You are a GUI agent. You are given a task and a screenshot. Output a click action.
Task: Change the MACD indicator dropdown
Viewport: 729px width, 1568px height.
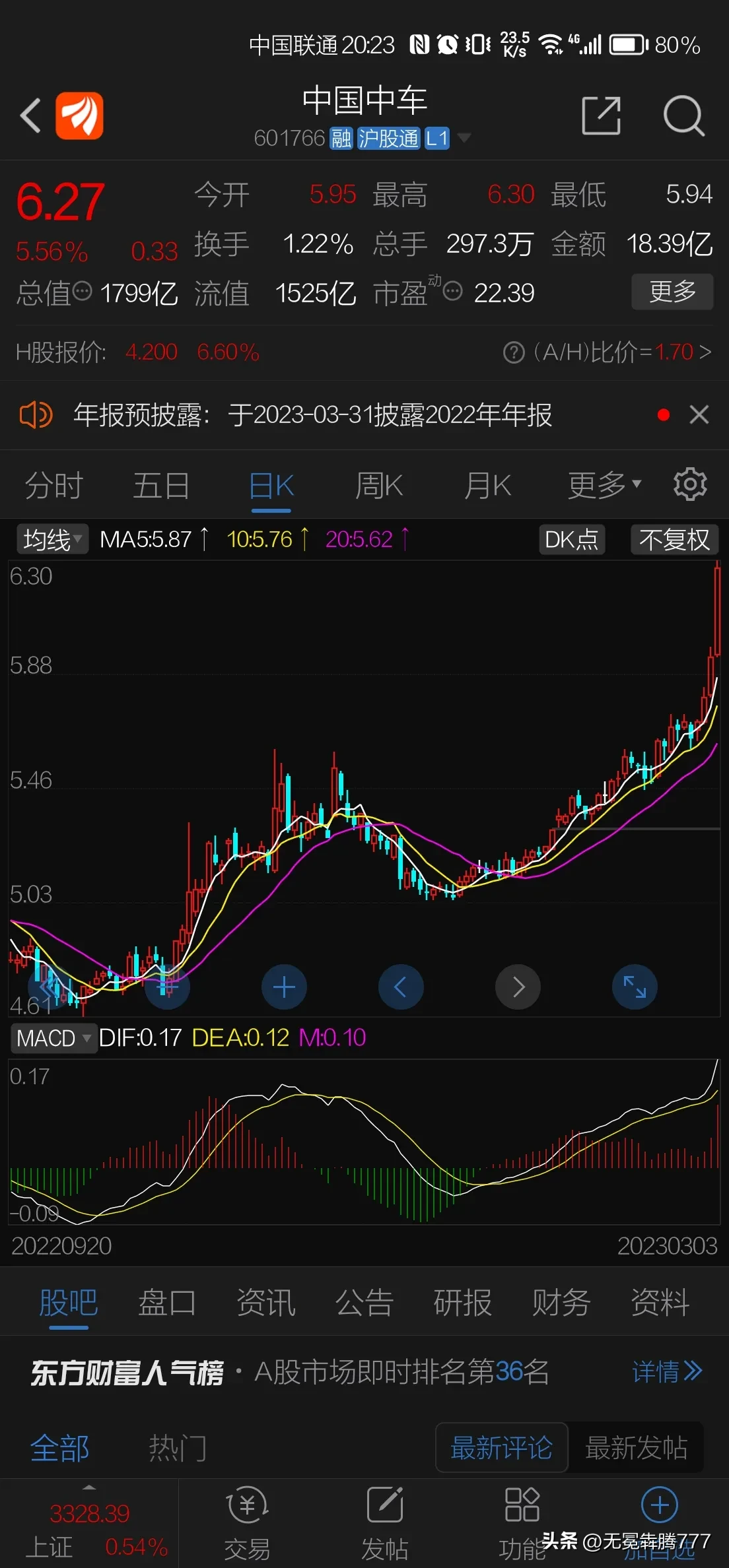53,1038
